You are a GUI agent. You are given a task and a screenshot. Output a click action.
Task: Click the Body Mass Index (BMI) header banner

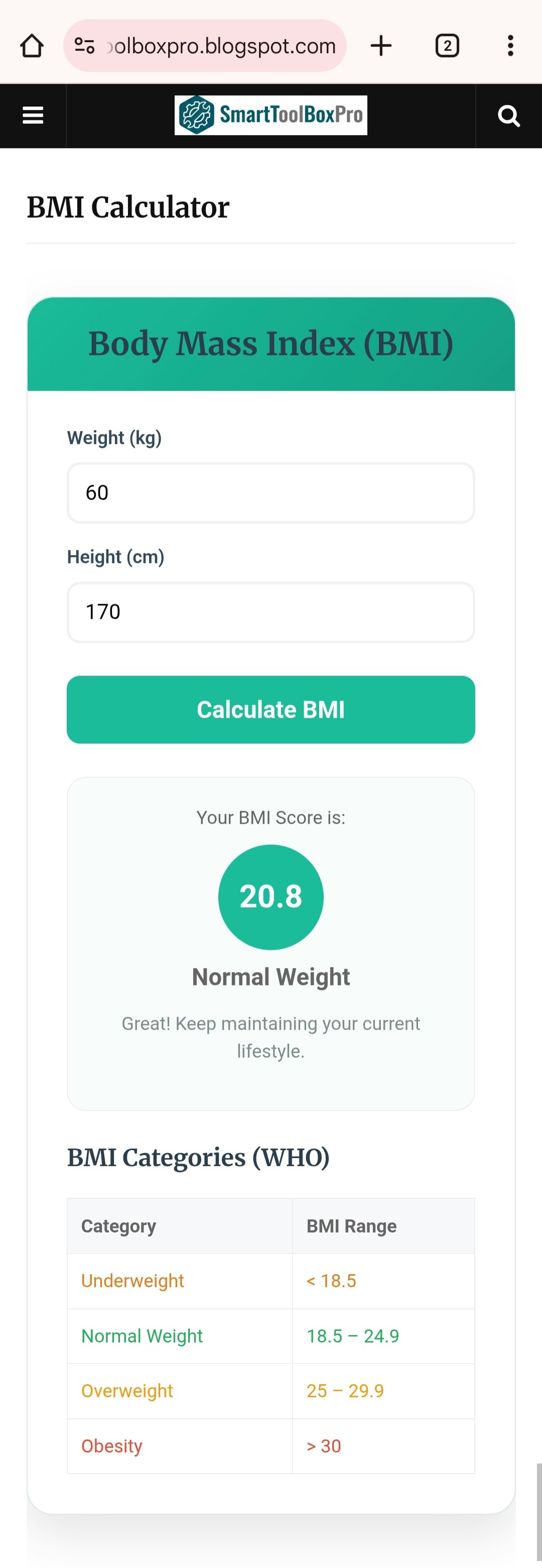click(270, 344)
